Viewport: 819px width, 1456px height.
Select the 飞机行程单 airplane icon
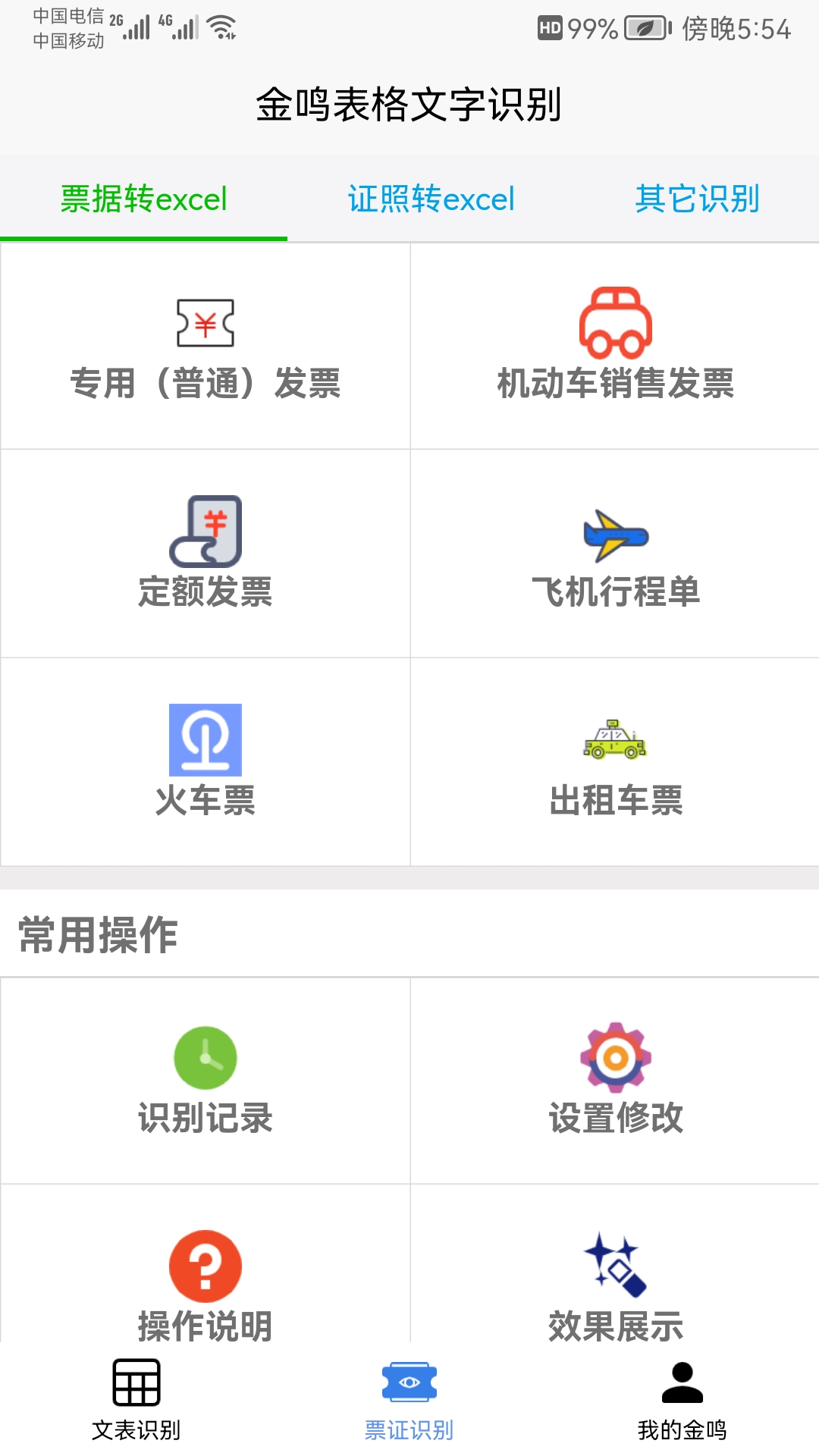tap(616, 536)
